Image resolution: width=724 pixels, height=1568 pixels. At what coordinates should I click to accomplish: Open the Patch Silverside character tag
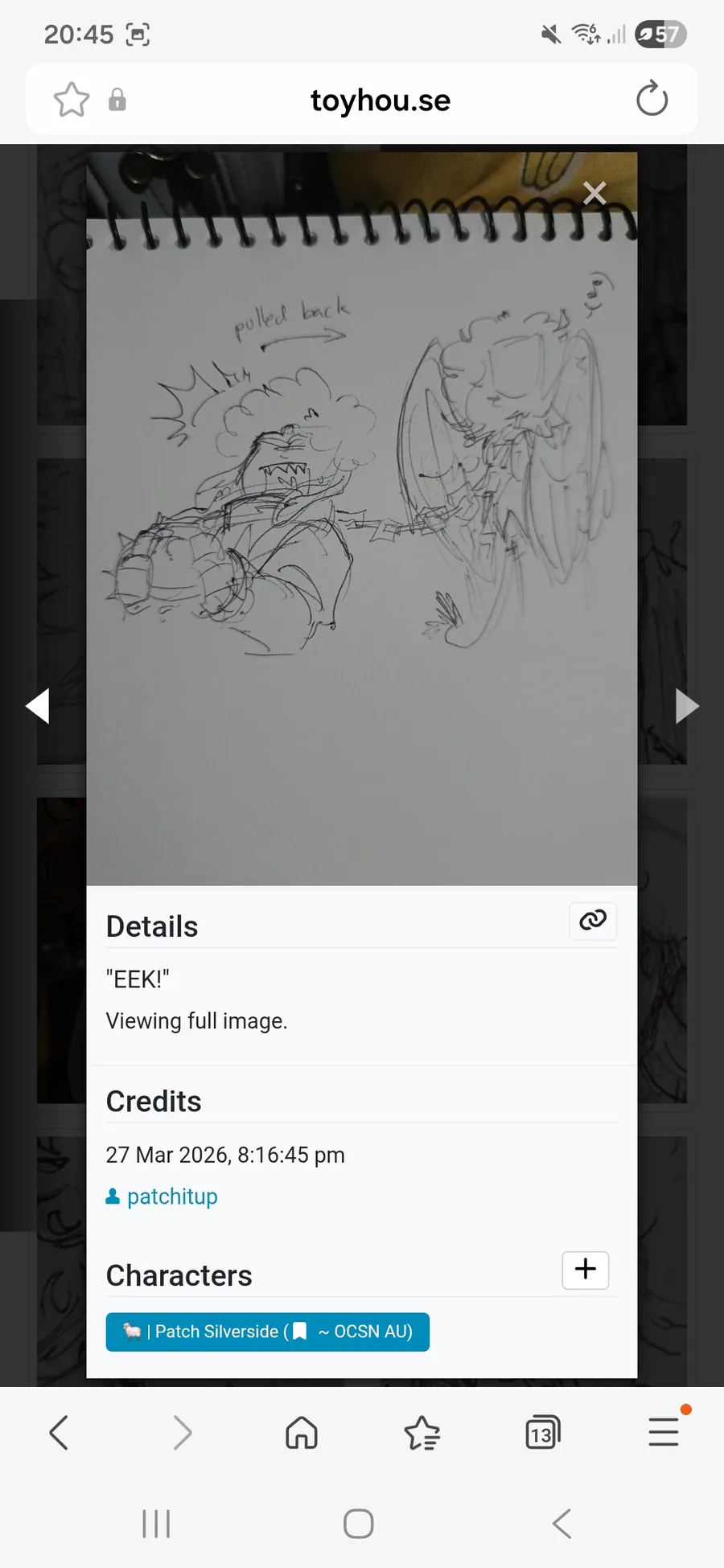coord(267,1332)
